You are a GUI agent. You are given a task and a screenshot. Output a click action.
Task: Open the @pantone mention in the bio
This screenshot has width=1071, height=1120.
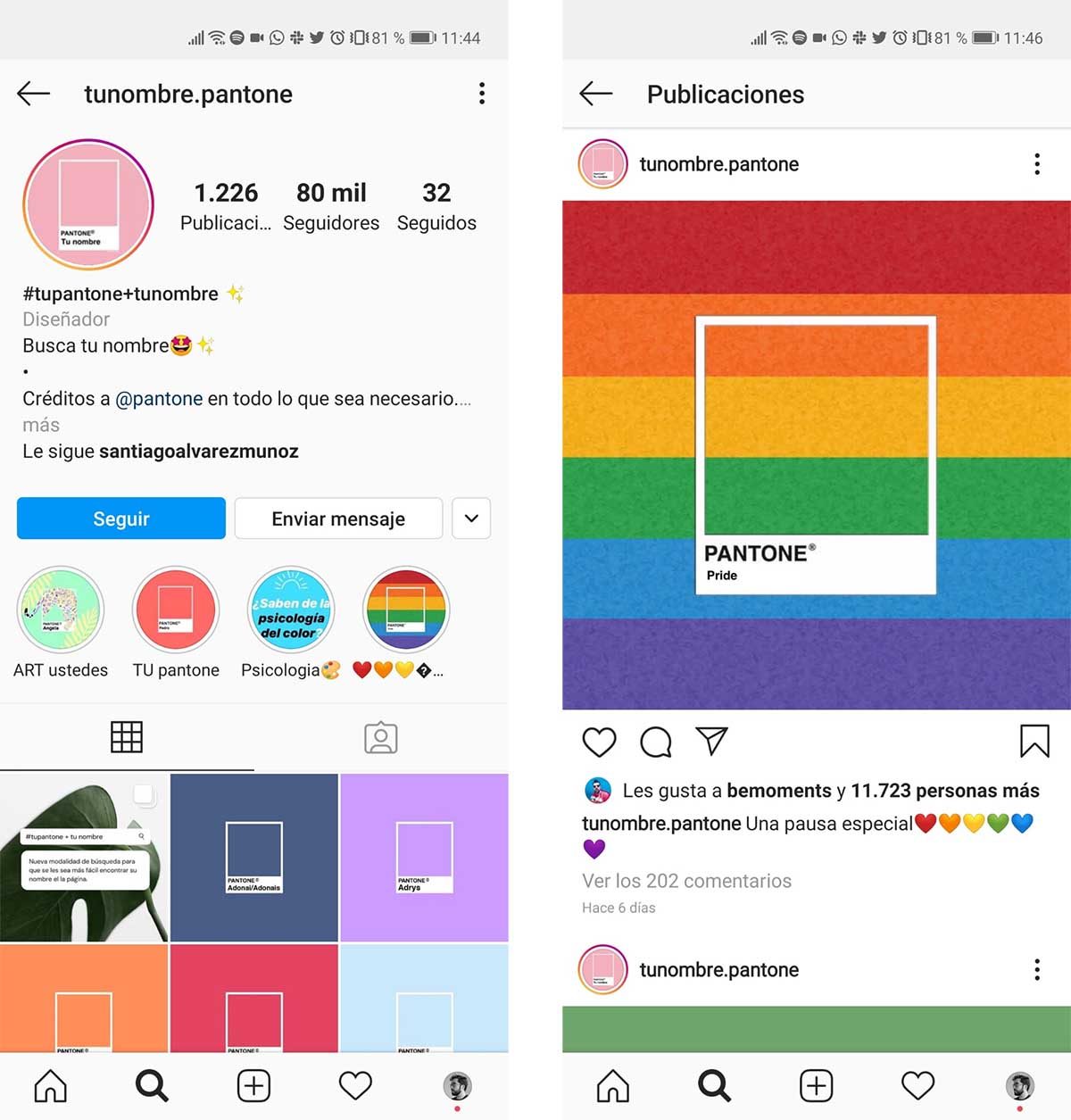click(159, 399)
